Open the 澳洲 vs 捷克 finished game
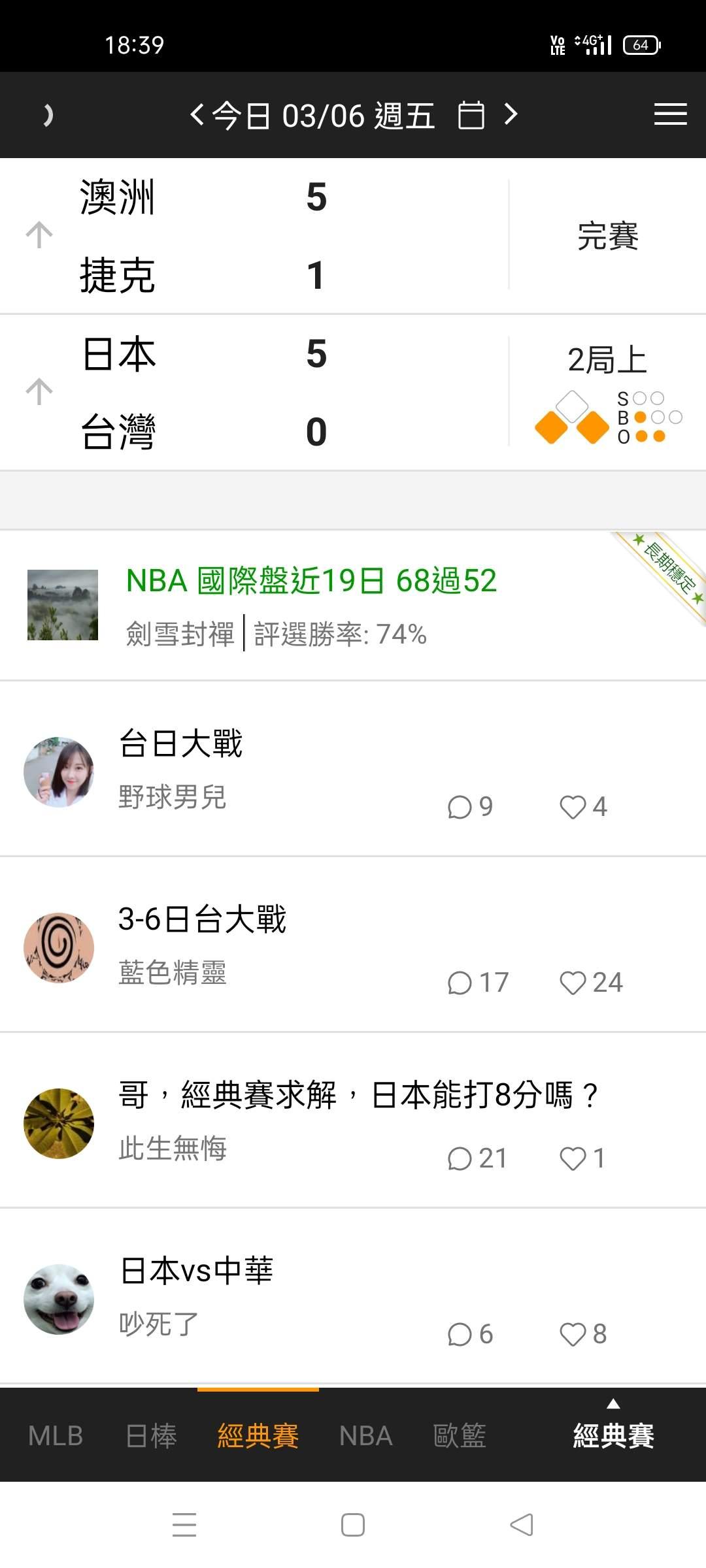Image resolution: width=706 pixels, height=1568 pixels. tap(261, 235)
